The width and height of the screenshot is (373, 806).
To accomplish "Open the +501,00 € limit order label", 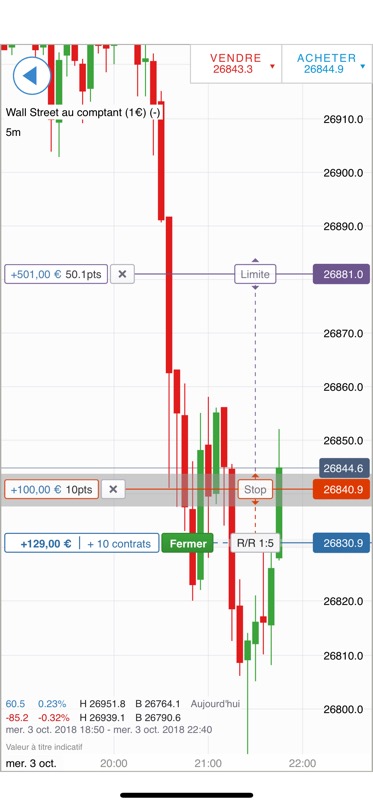I will (x=56, y=274).
